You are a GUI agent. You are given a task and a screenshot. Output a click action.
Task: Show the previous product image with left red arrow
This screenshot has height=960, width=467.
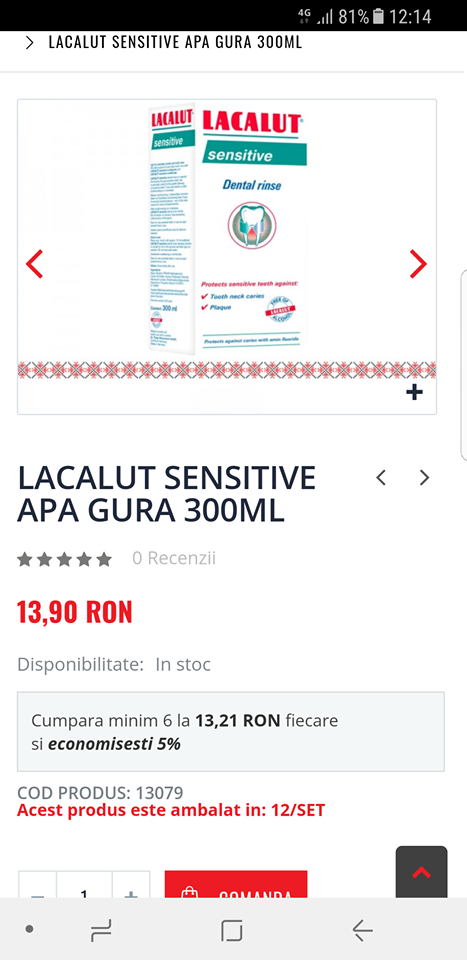tap(34, 264)
